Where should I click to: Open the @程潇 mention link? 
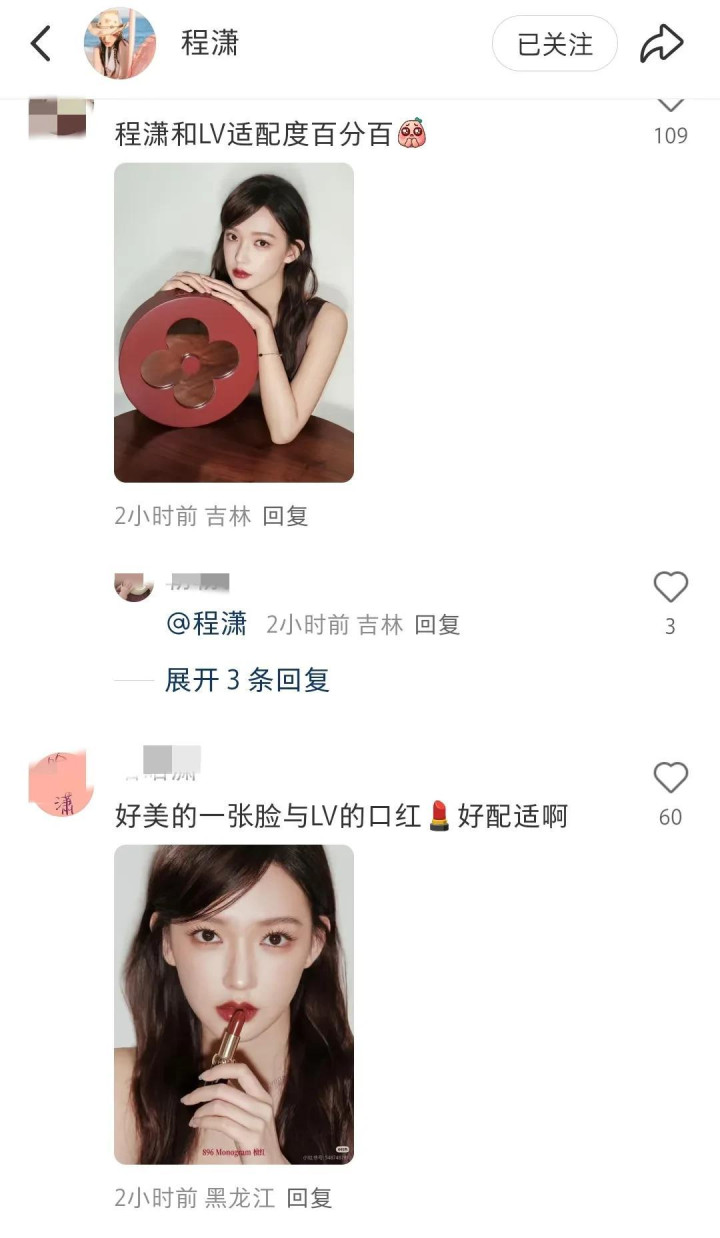pos(206,624)
